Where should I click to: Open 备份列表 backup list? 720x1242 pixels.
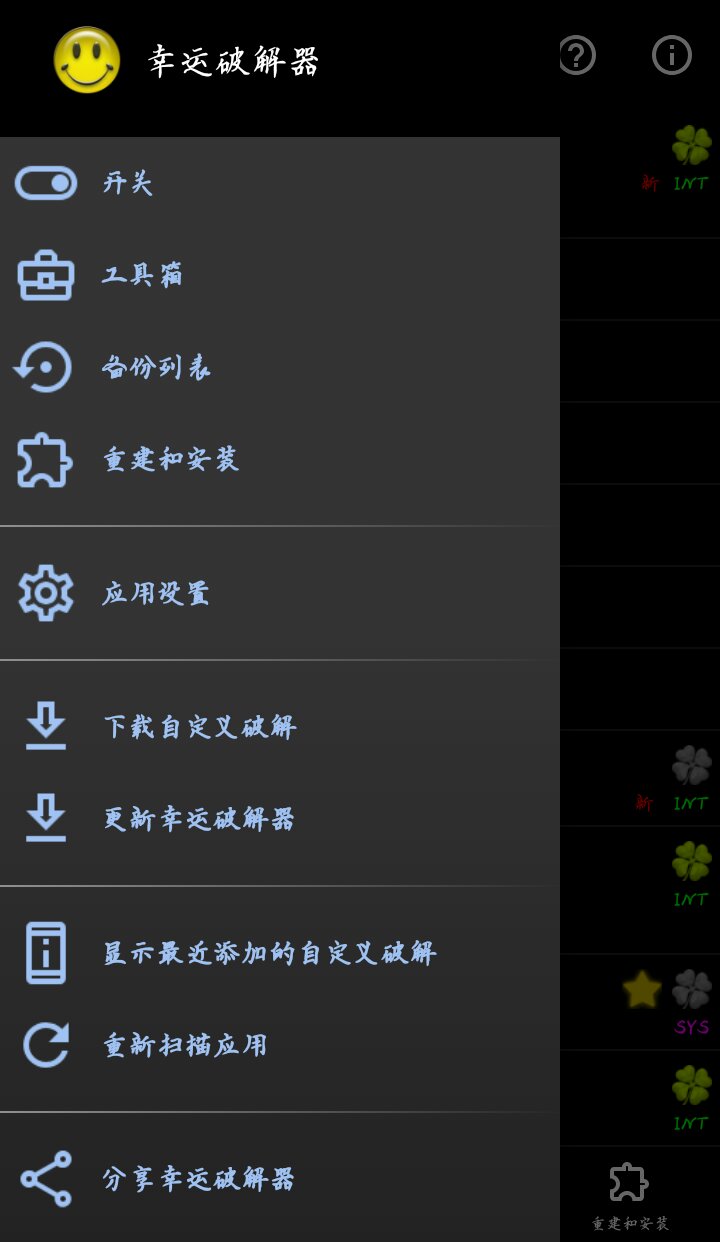click(x=156, y=367)
